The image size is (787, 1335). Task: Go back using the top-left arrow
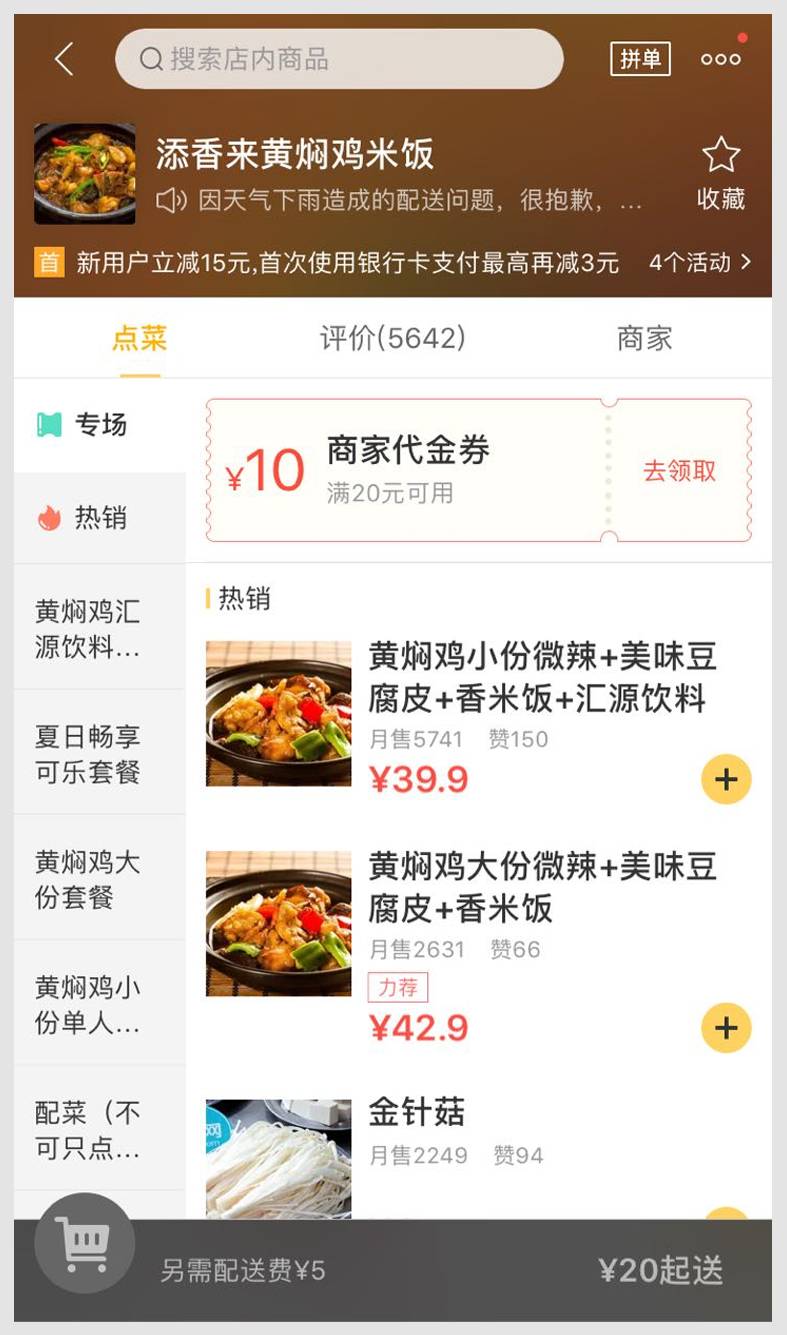coord(64,59)
